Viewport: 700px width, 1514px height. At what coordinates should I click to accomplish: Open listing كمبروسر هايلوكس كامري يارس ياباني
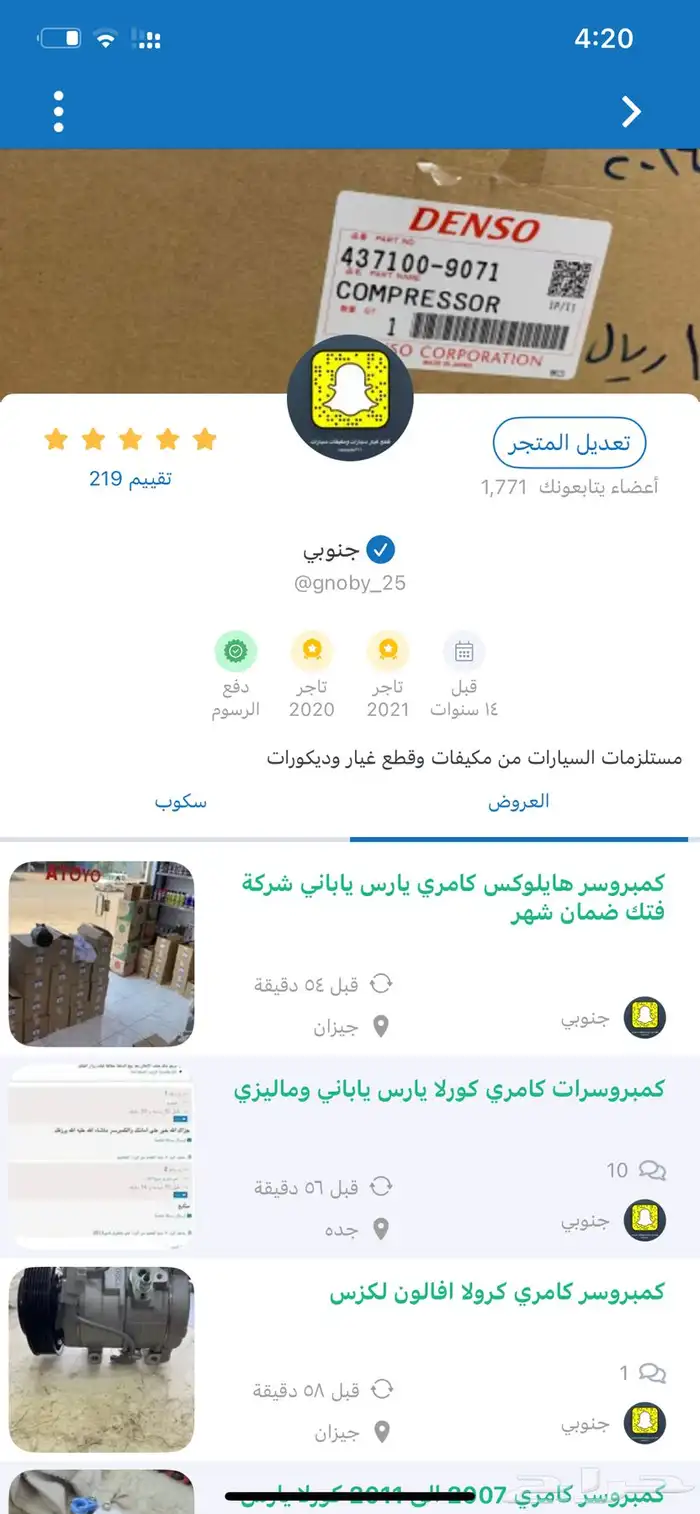point(454,898)
